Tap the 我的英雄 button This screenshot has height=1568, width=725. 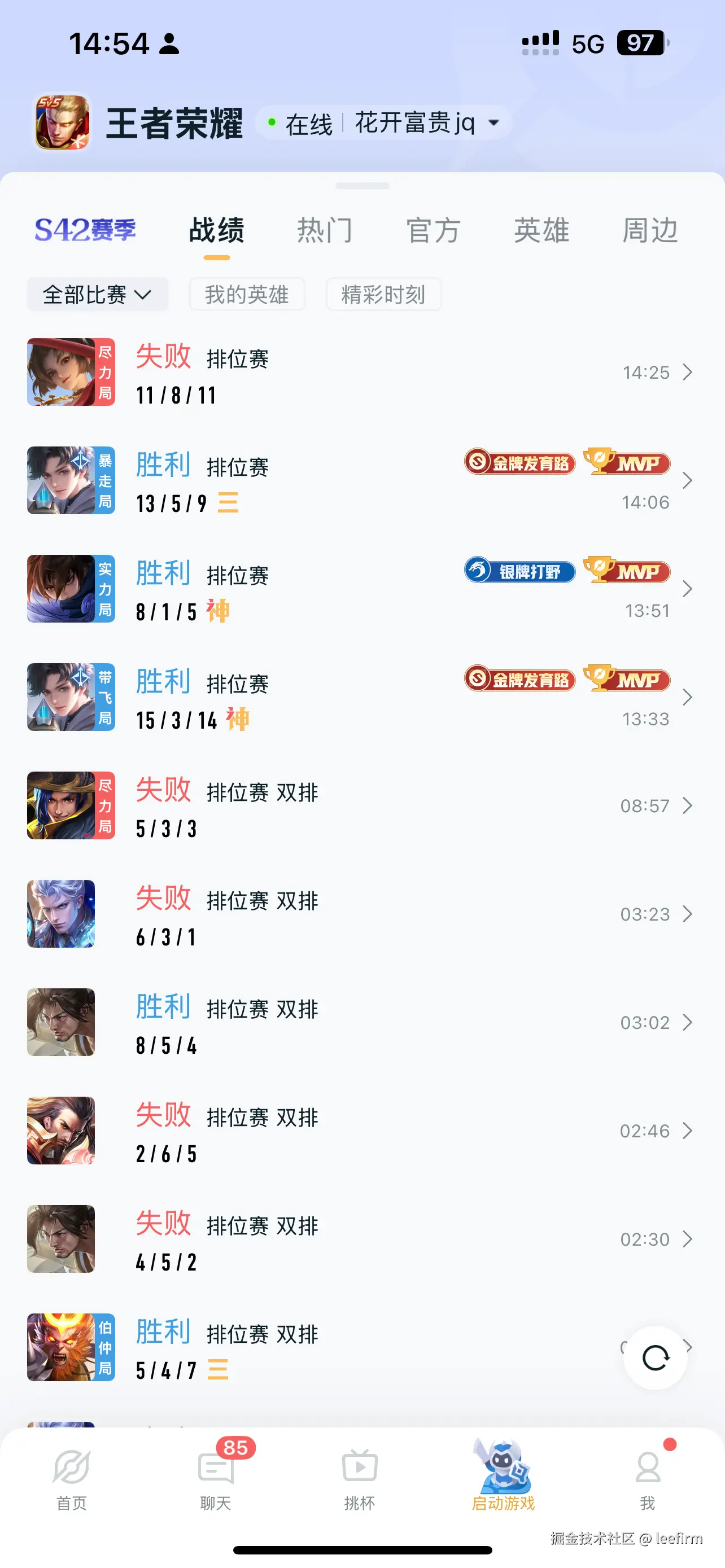pos(247,294)
